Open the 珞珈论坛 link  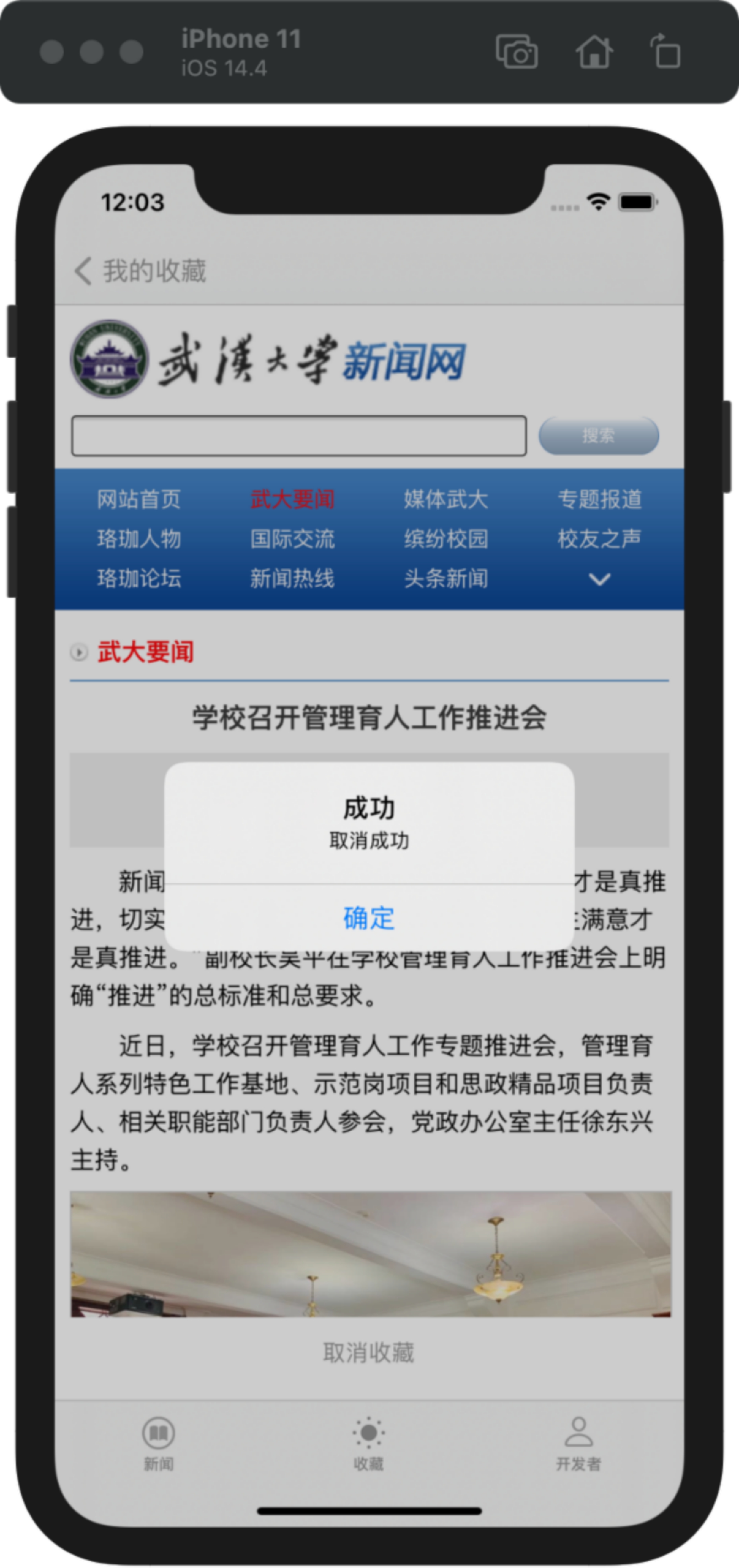(139, 578)
